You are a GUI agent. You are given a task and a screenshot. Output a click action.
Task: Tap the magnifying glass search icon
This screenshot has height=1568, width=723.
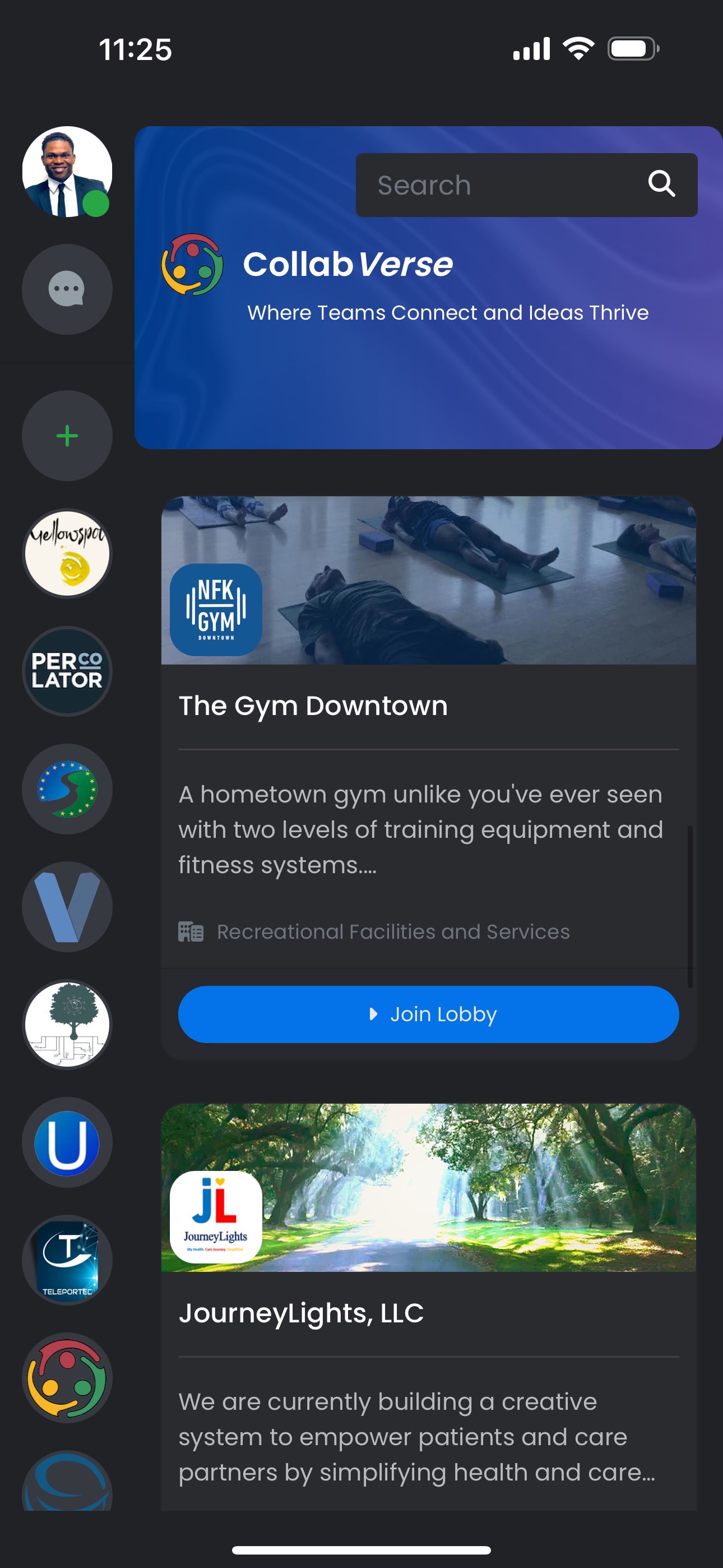click(x=661, y=184)
